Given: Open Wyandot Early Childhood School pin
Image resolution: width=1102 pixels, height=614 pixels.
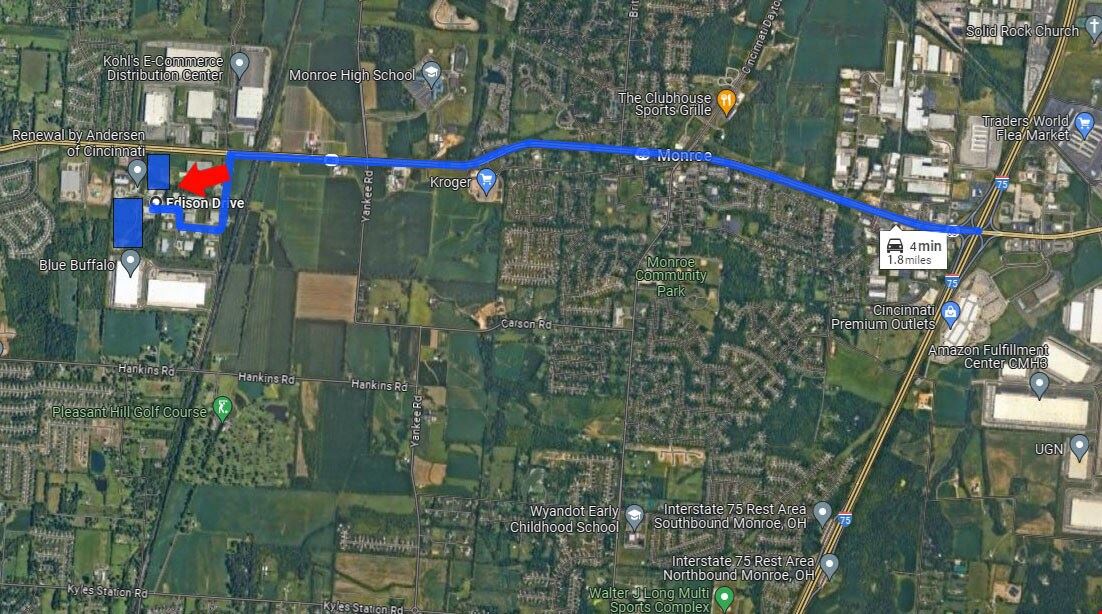Looking at the screenshot, I should pos(633,517).
